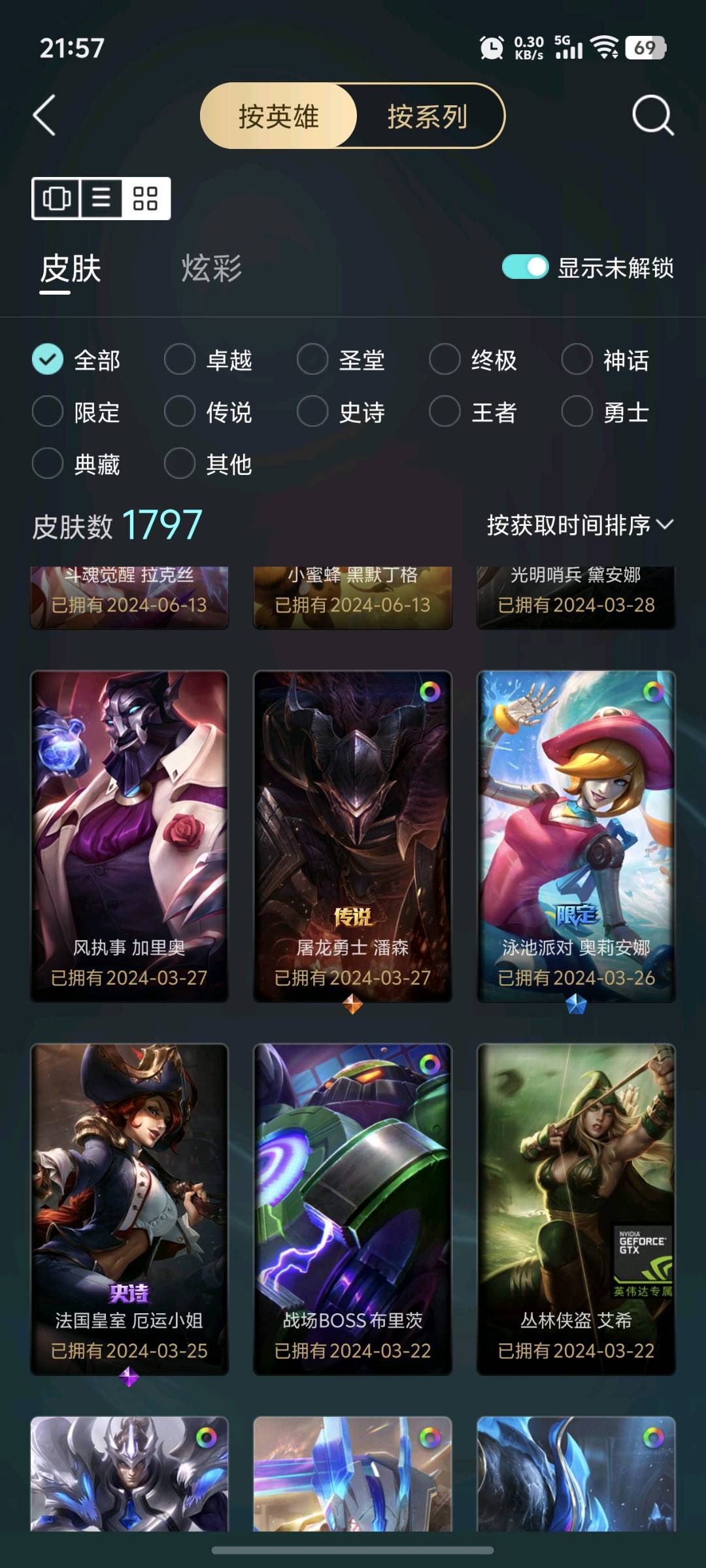706x1568 pixels.
Task: Open the 丛林侠盗 艾希 skin card
Action: 576,1209
